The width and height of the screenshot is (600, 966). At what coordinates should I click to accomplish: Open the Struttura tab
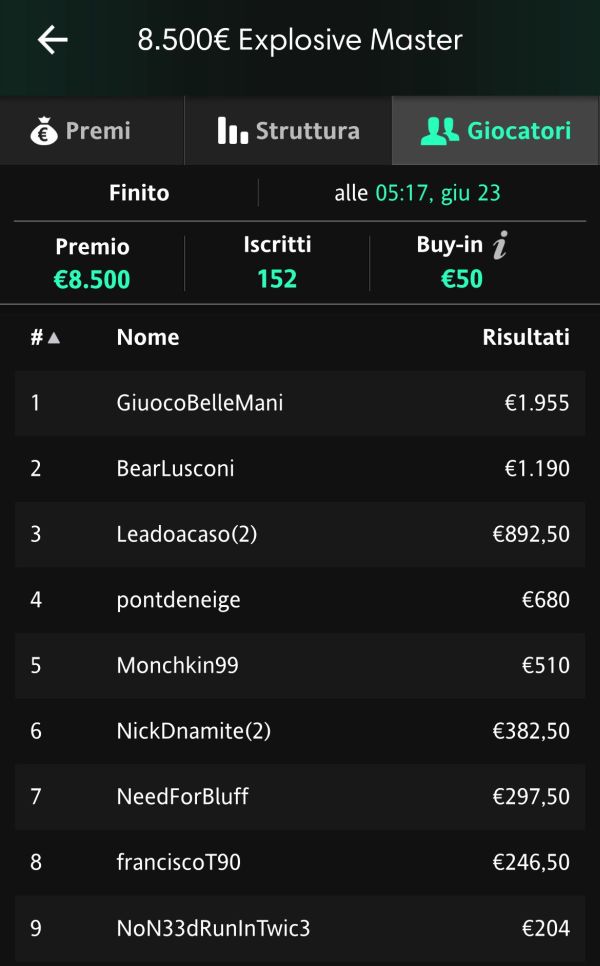(288, 131)
